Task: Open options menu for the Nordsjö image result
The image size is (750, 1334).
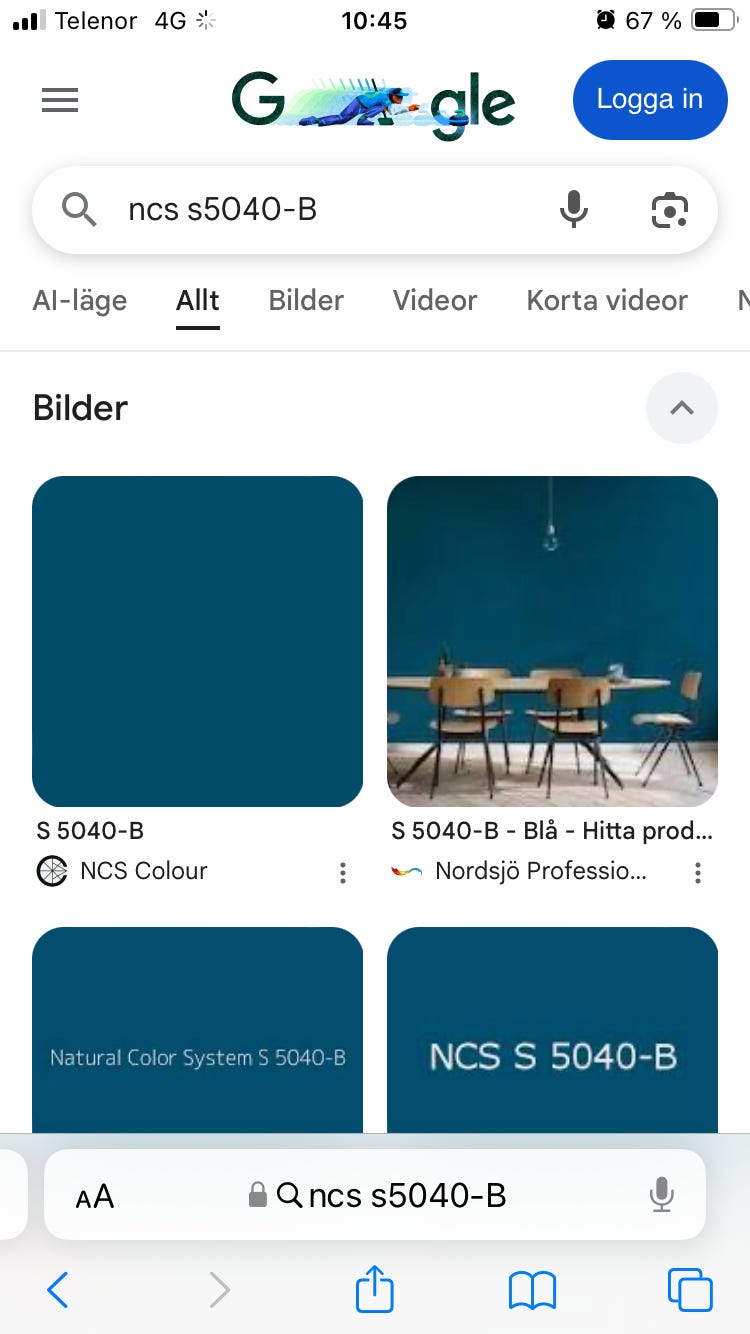Action: (x=697, y=873)
